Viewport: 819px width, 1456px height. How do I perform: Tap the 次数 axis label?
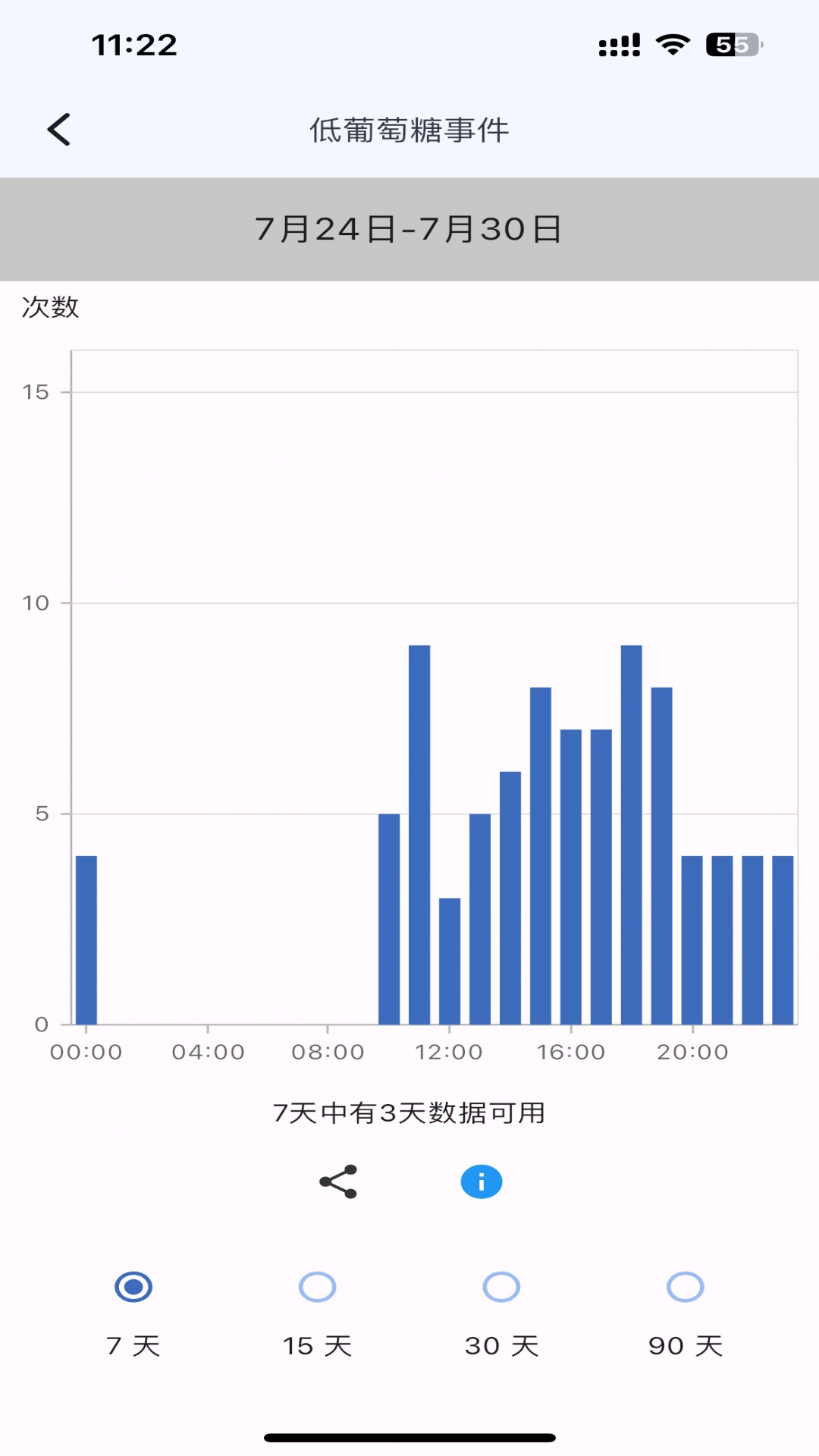51,307
